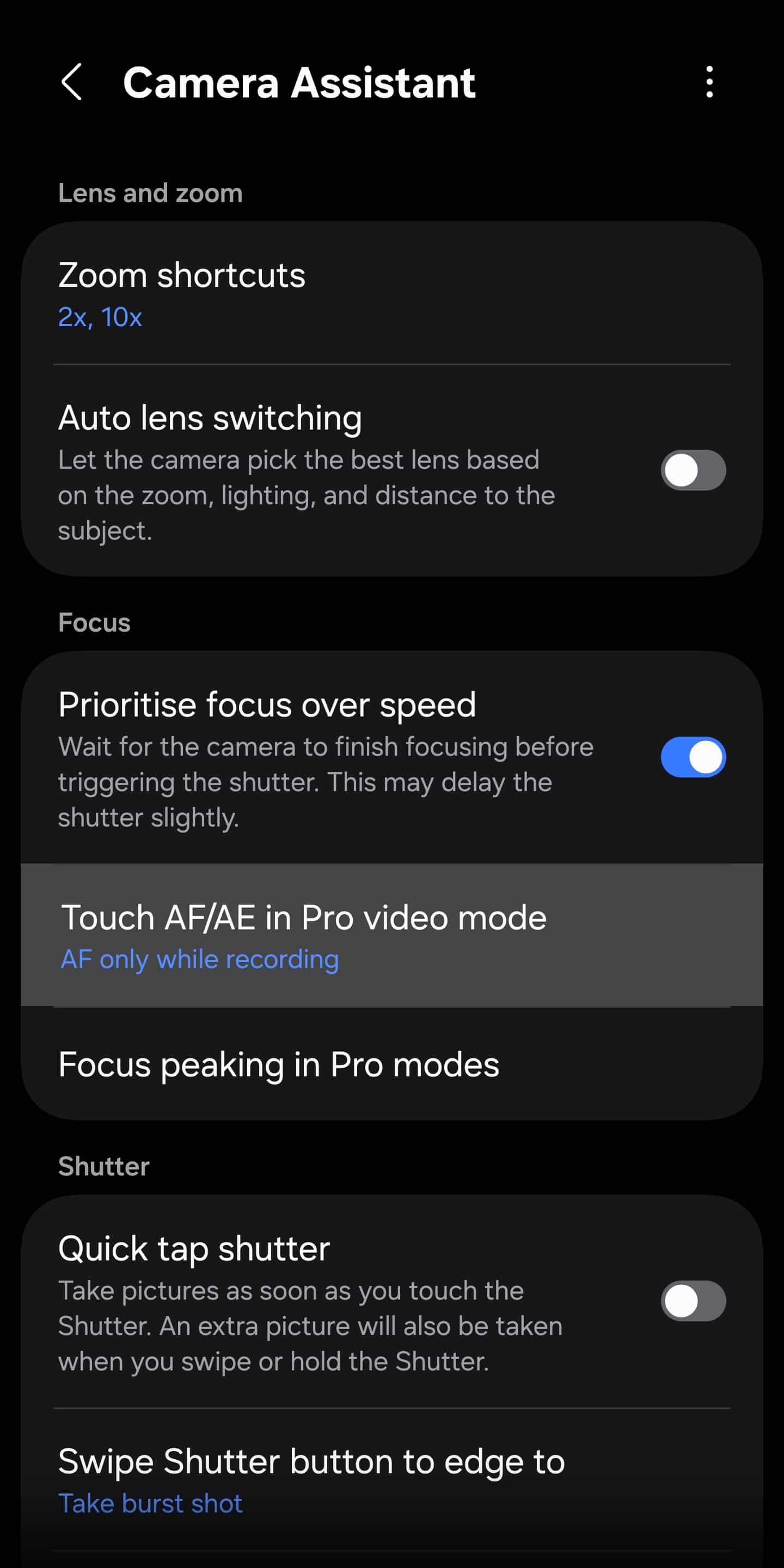Enable Auto lens switching
This screenshot has height=1568, width=784.
693,470
